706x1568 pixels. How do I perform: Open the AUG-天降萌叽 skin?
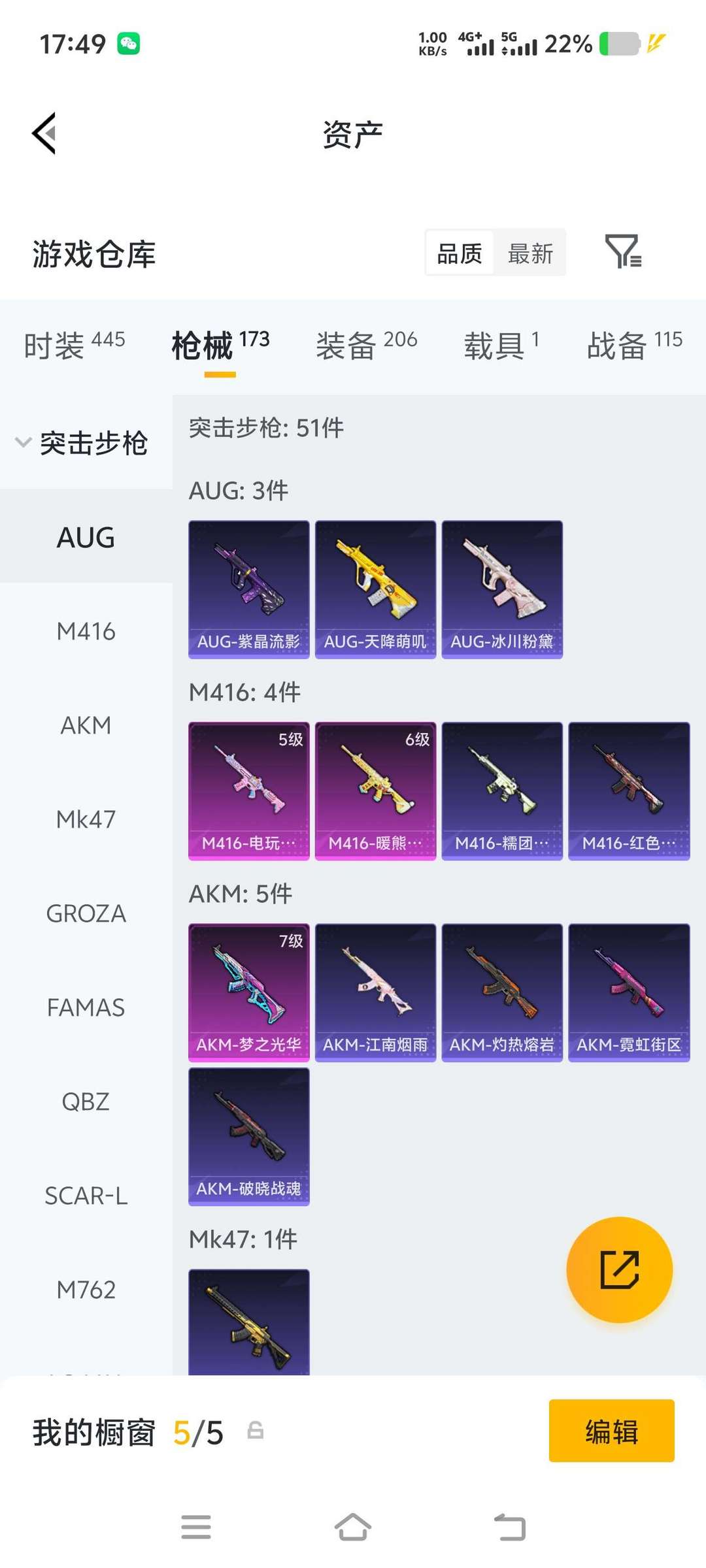[375, 589]
